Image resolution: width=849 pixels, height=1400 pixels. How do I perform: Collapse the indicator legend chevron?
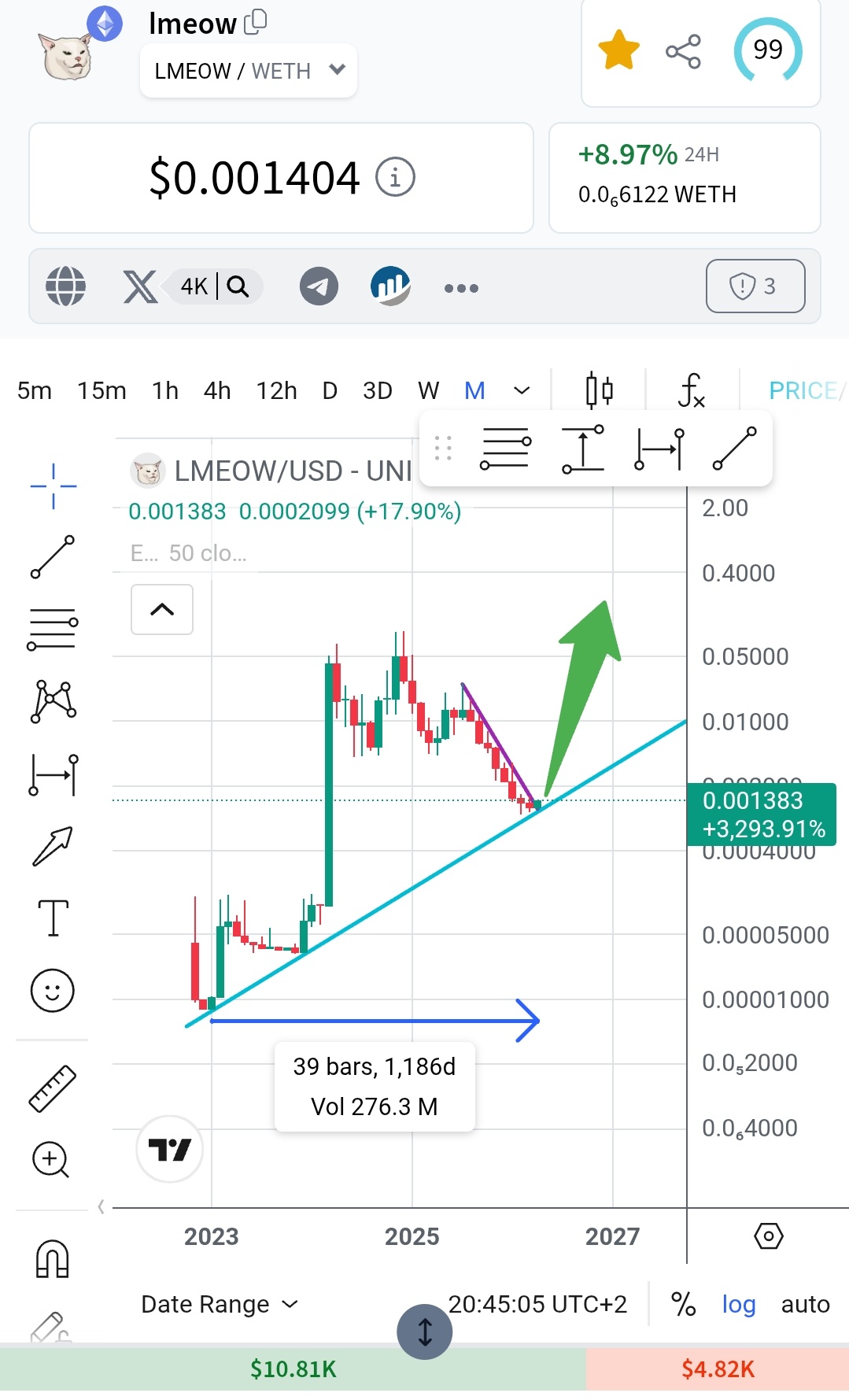coord(162,609)
